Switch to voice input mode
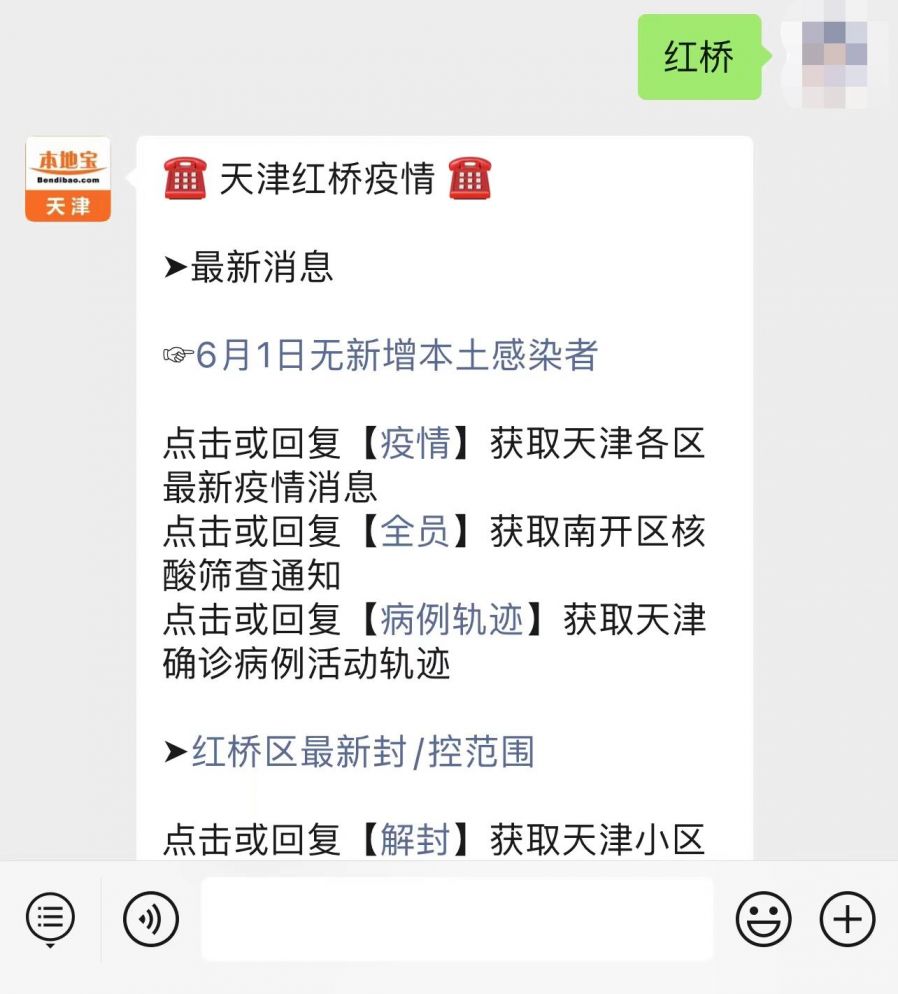The width and height of the screenshot is (898, 994). 151,918
